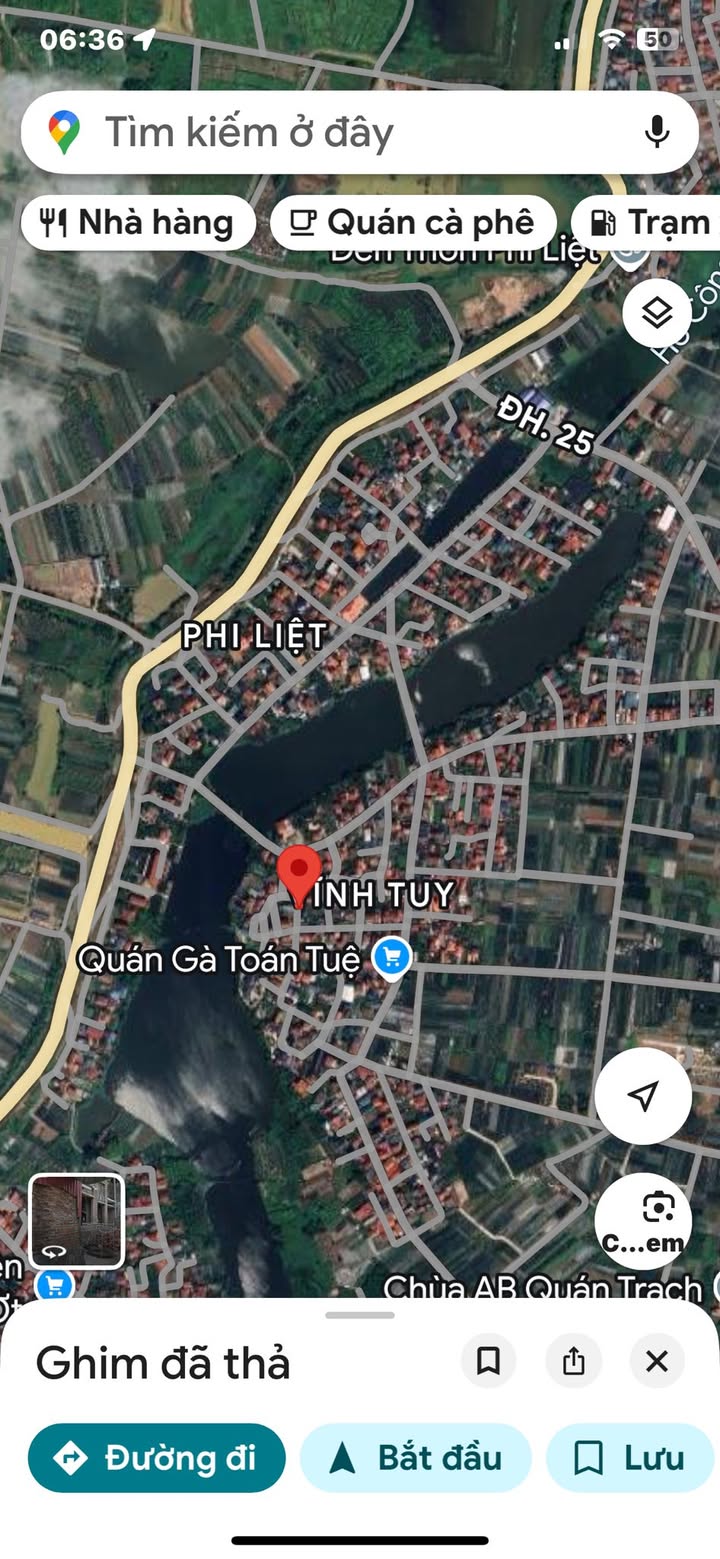The height and width of the screenshot is (1559, 720).
Task: Save the place with "Lưu" button
Action: click(631, 1458)
